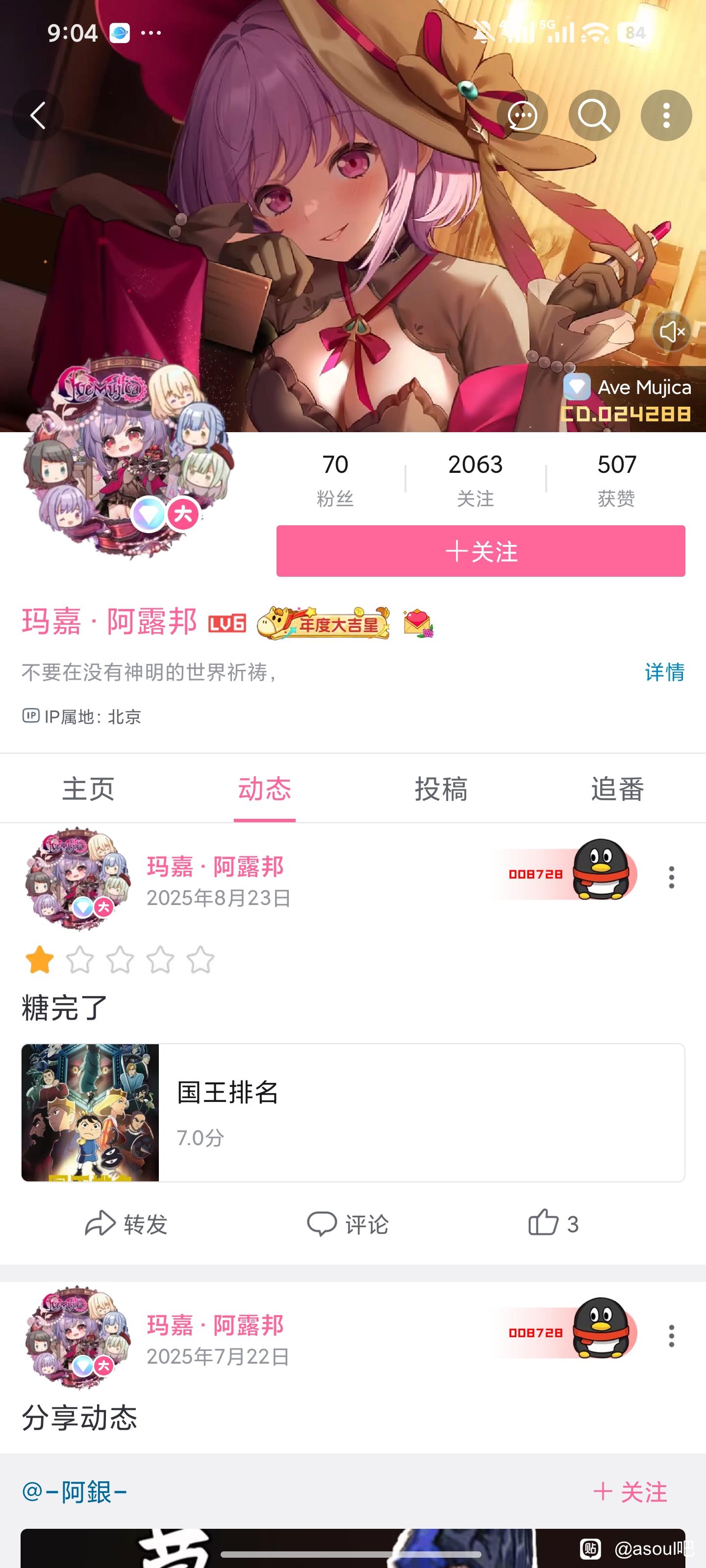
Task: Open the private message chat icon
Action: 522,116
